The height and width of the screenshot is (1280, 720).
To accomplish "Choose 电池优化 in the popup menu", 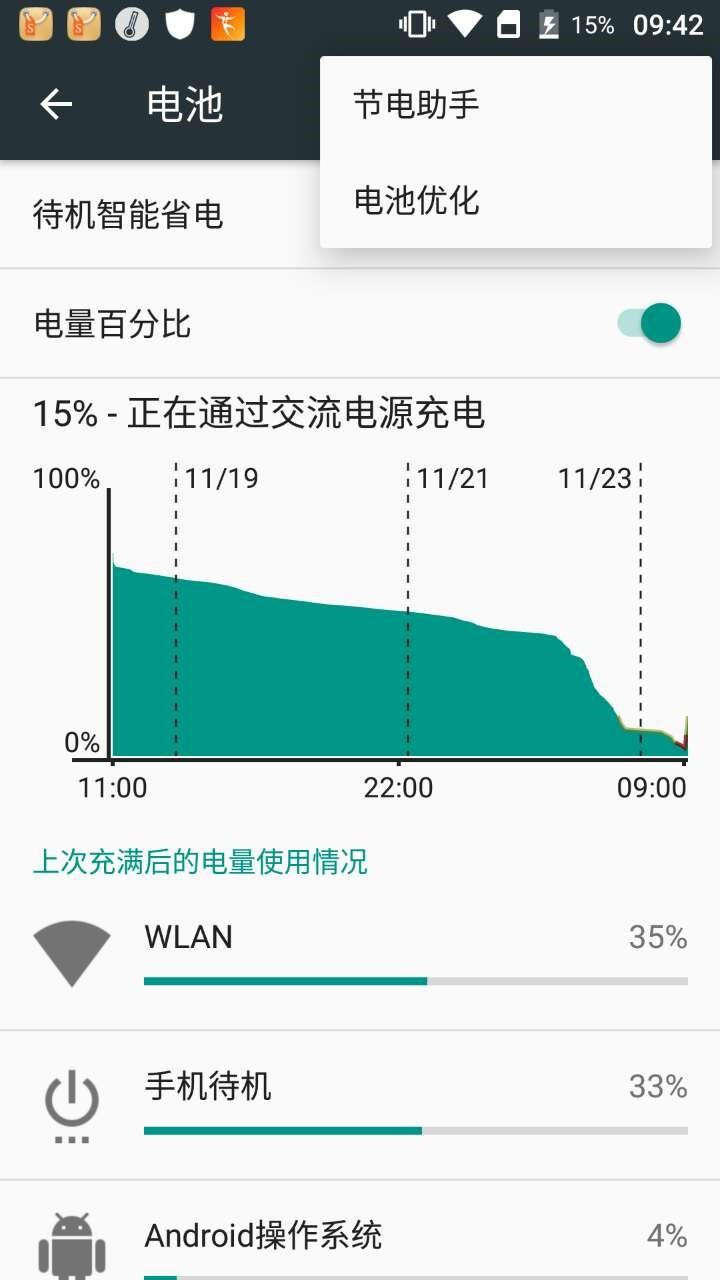I will (x=515, y=201).
